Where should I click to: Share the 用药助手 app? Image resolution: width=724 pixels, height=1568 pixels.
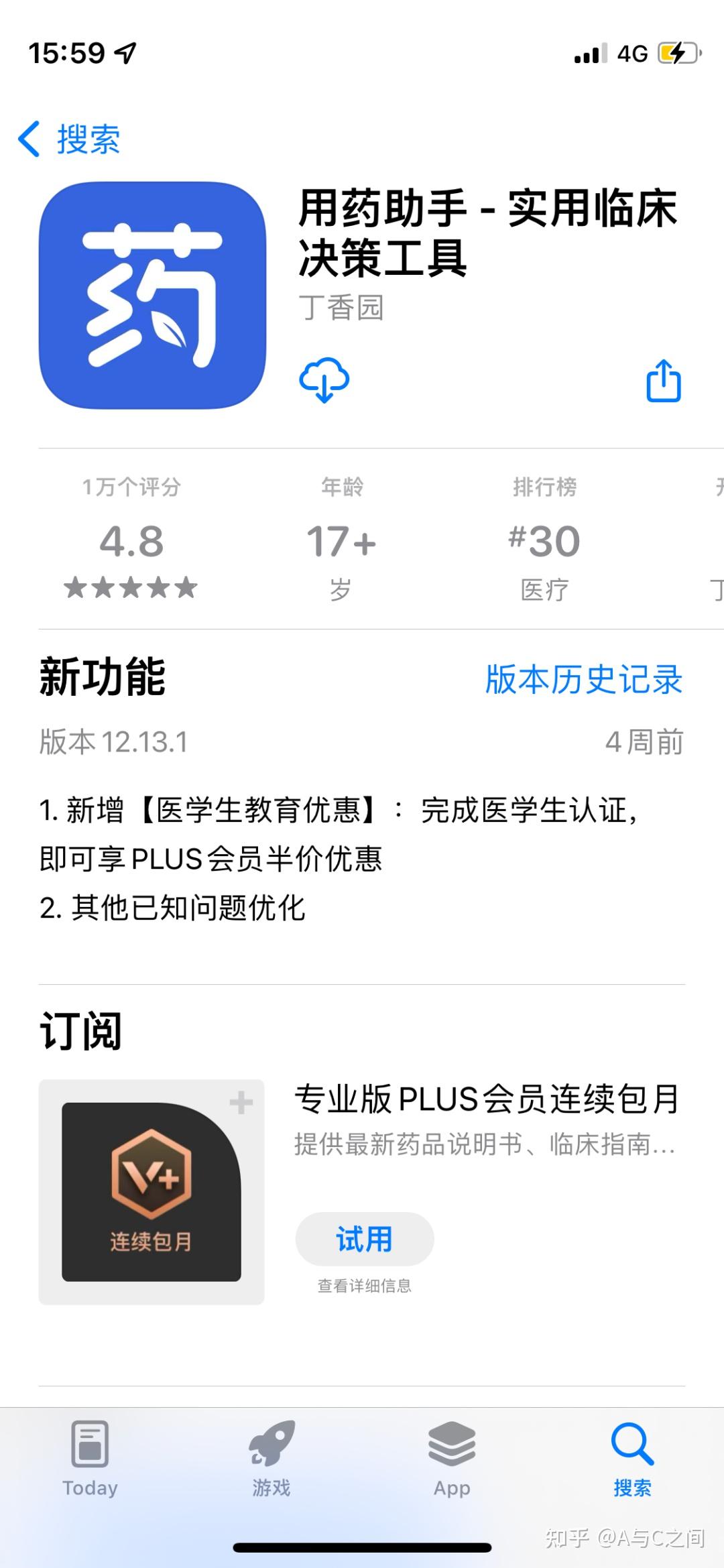pyautogui.click(x=663, y=381)
